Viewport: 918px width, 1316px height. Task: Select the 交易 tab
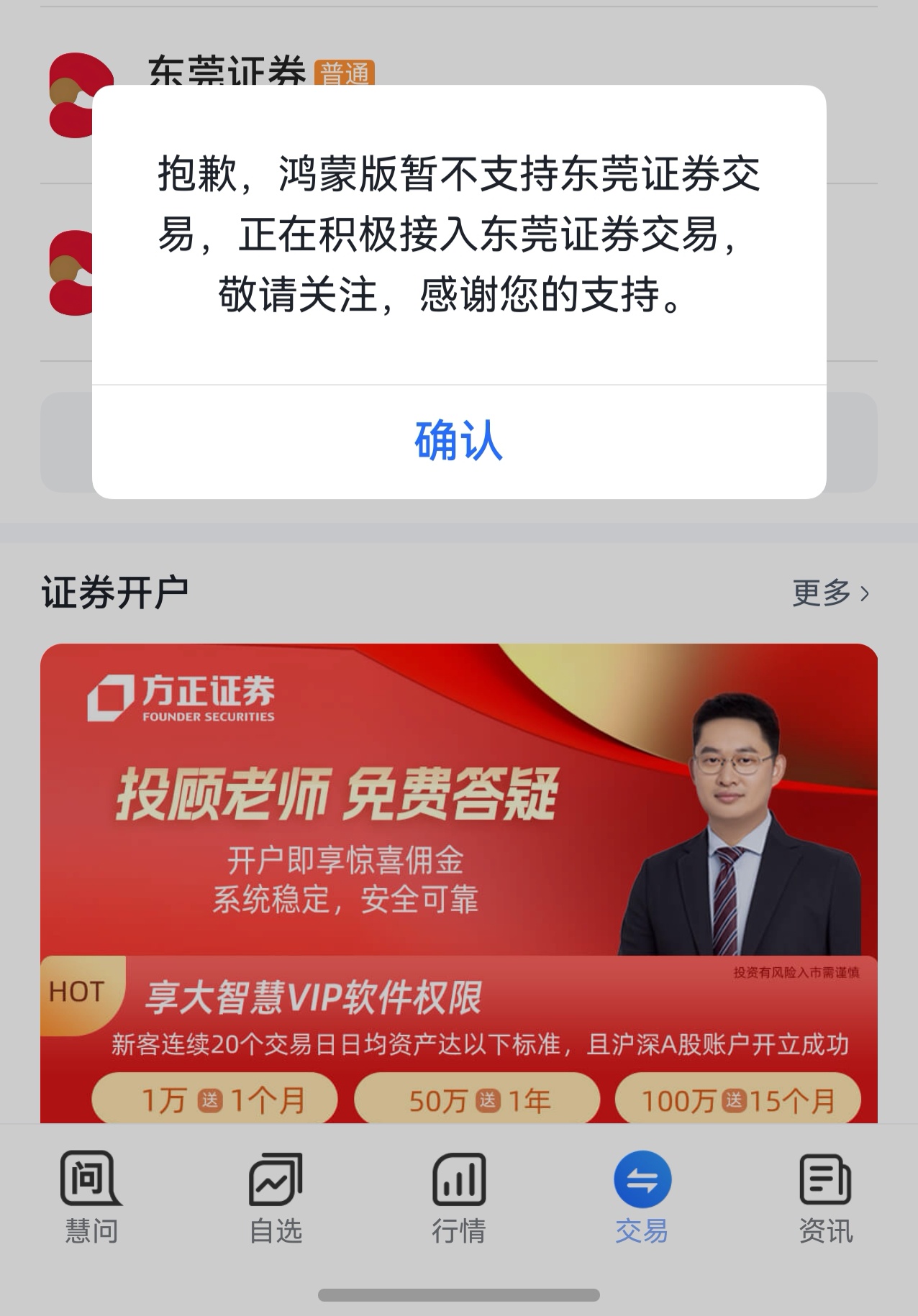tap(642, 1197)
